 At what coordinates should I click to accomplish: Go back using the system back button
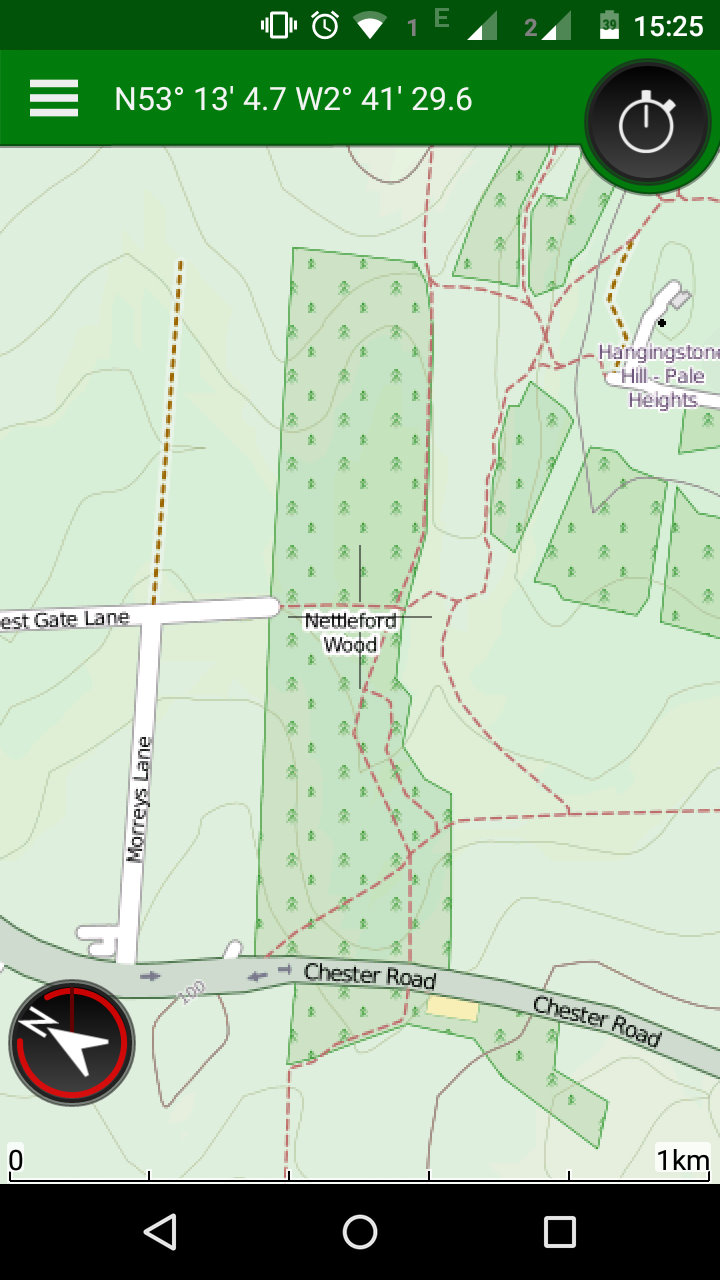[x=160, y=1232]
